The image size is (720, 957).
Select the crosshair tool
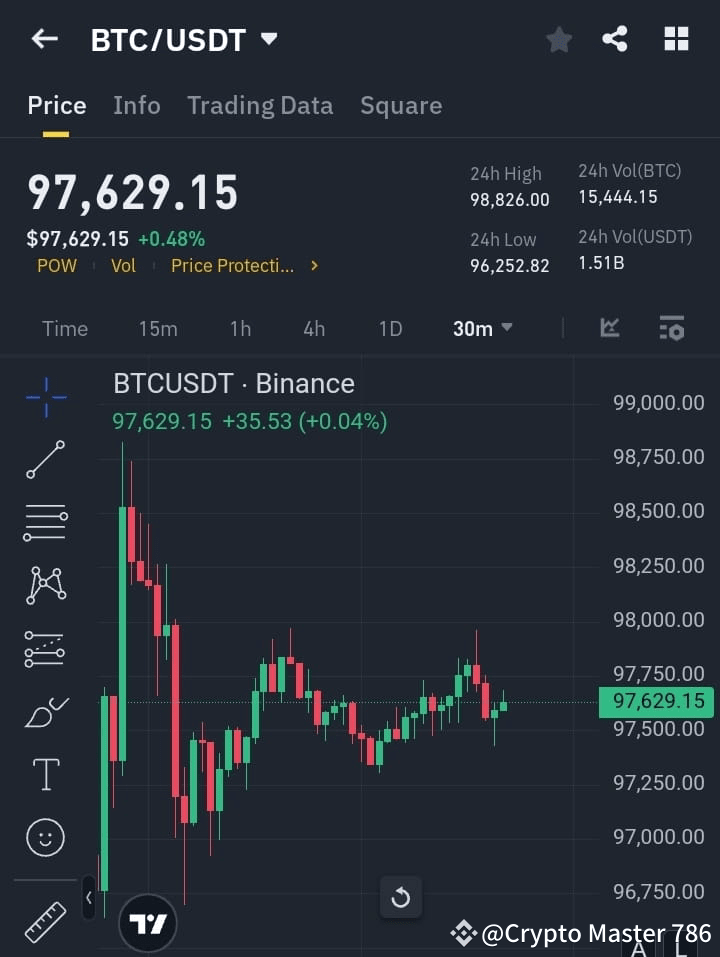(44, 397)
